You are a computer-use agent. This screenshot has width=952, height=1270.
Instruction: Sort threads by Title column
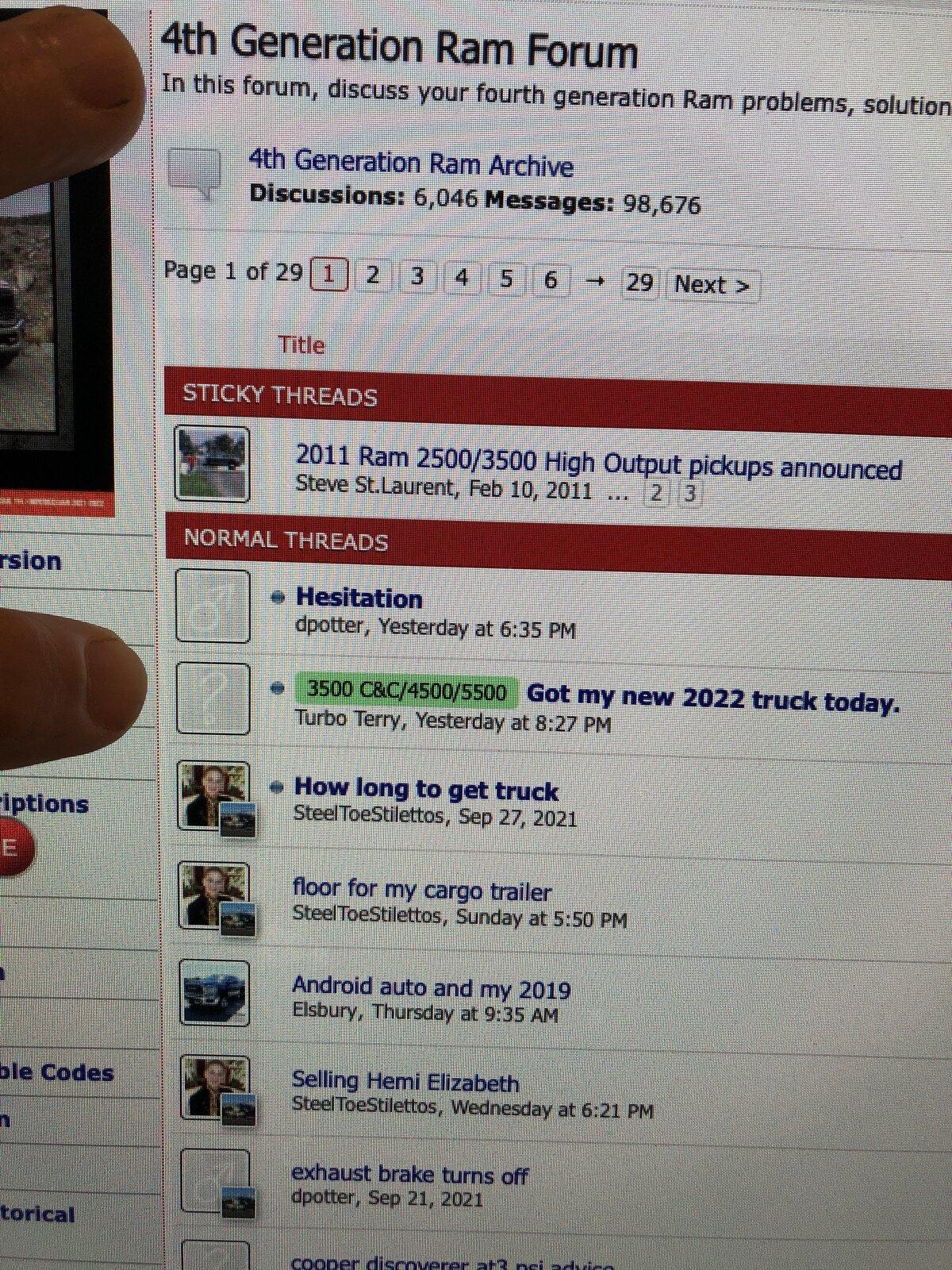tap(301, 344)
